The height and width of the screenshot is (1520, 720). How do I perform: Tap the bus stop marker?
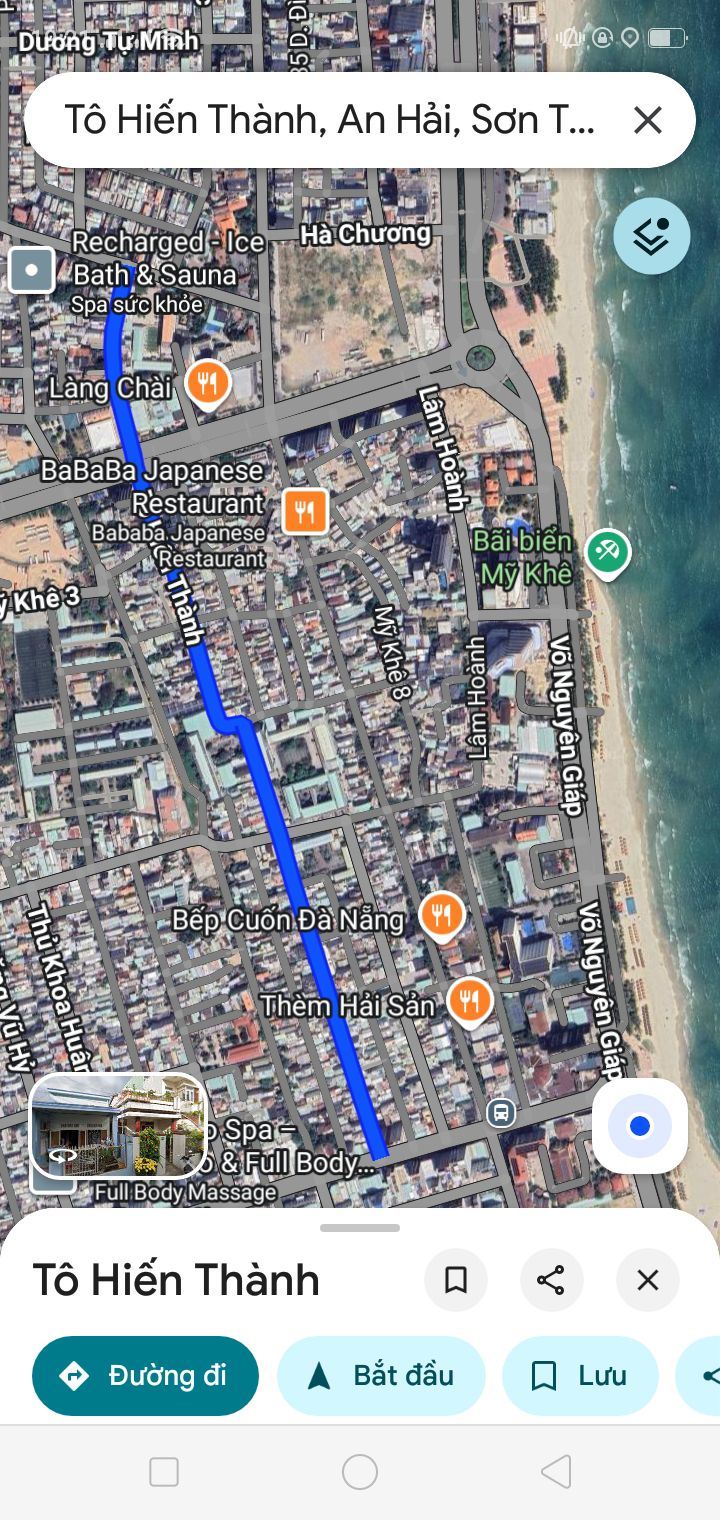click(501, 1112)
